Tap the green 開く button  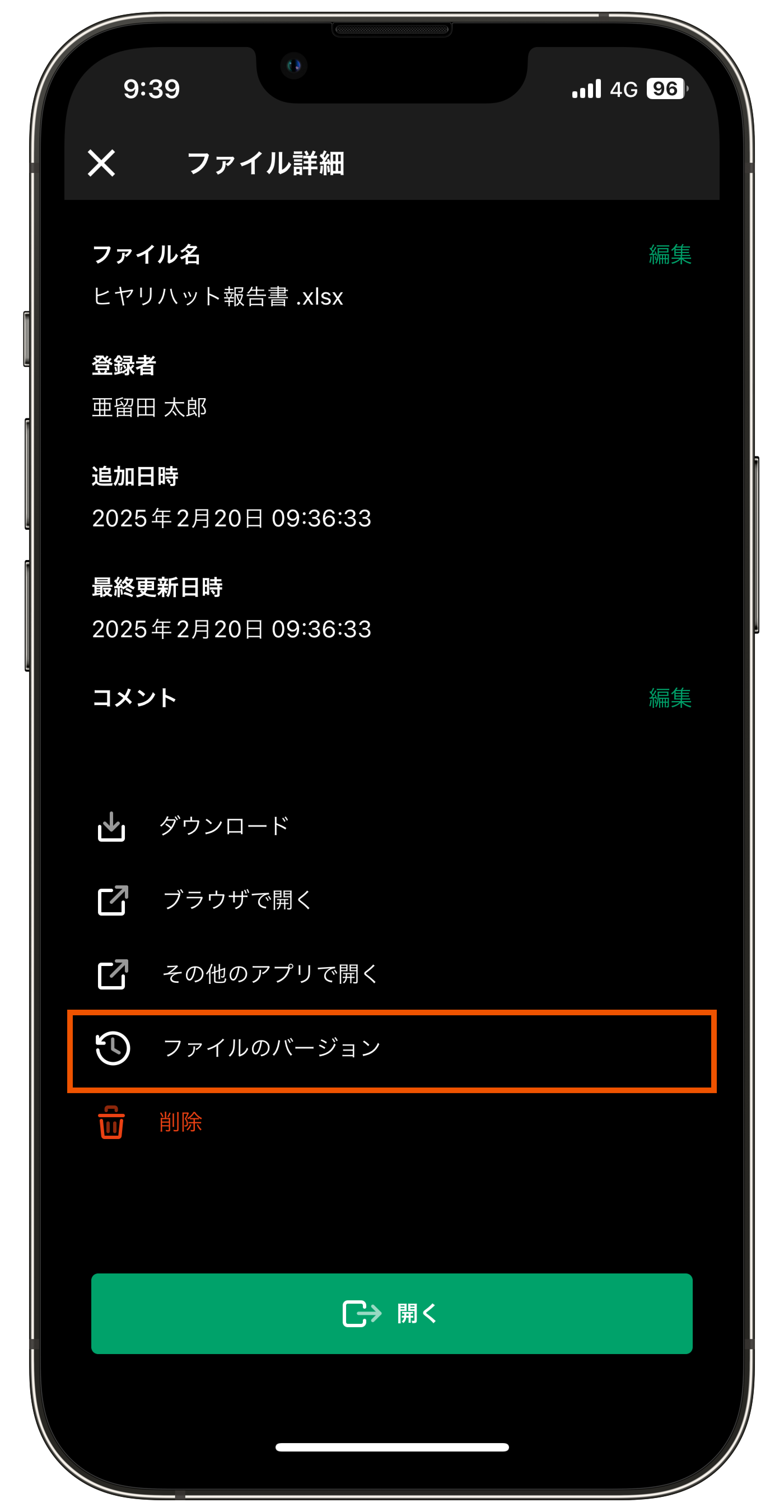coord(392,1313)
